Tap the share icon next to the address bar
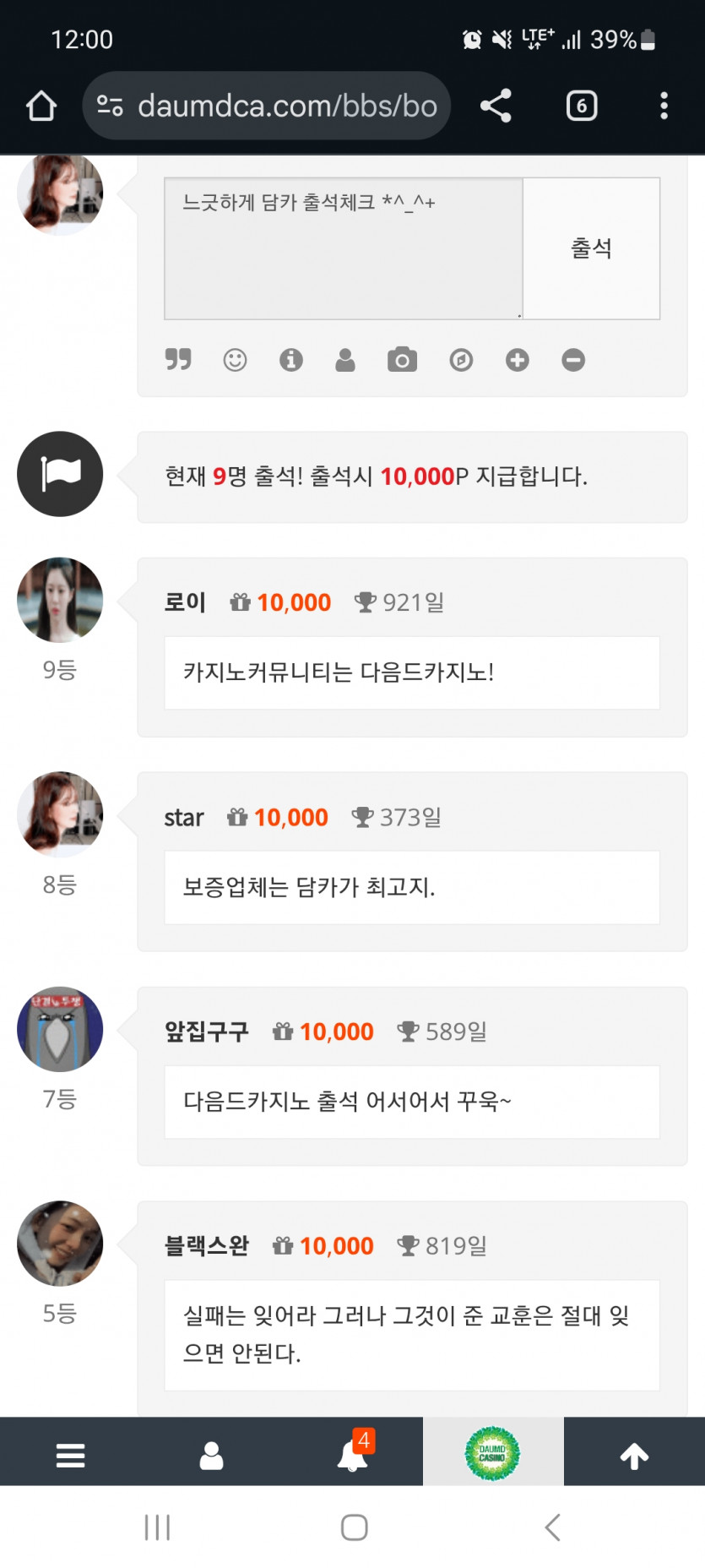This screenshot has height=1568, width=705. [495, 105]
